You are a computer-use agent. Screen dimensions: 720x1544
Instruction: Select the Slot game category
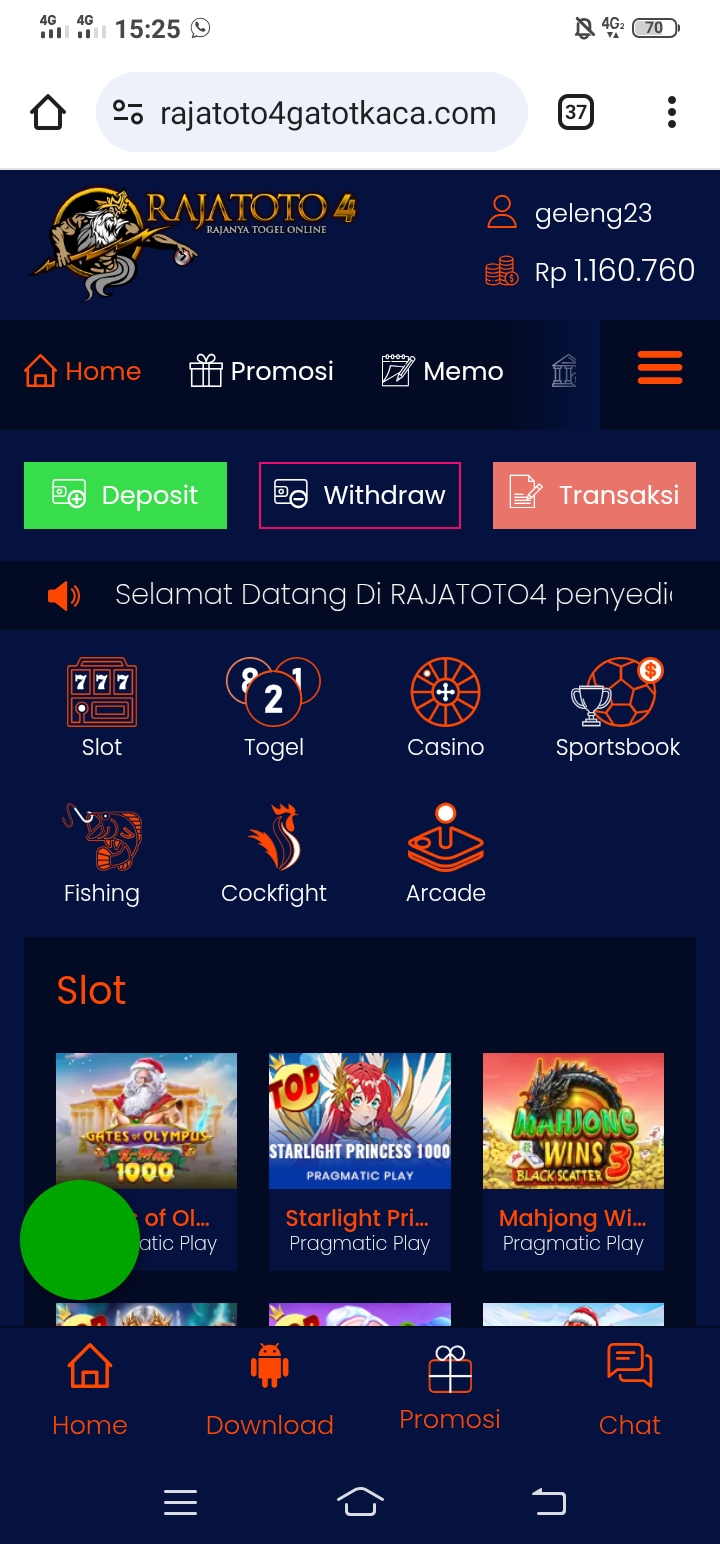(x=102, y=708)
